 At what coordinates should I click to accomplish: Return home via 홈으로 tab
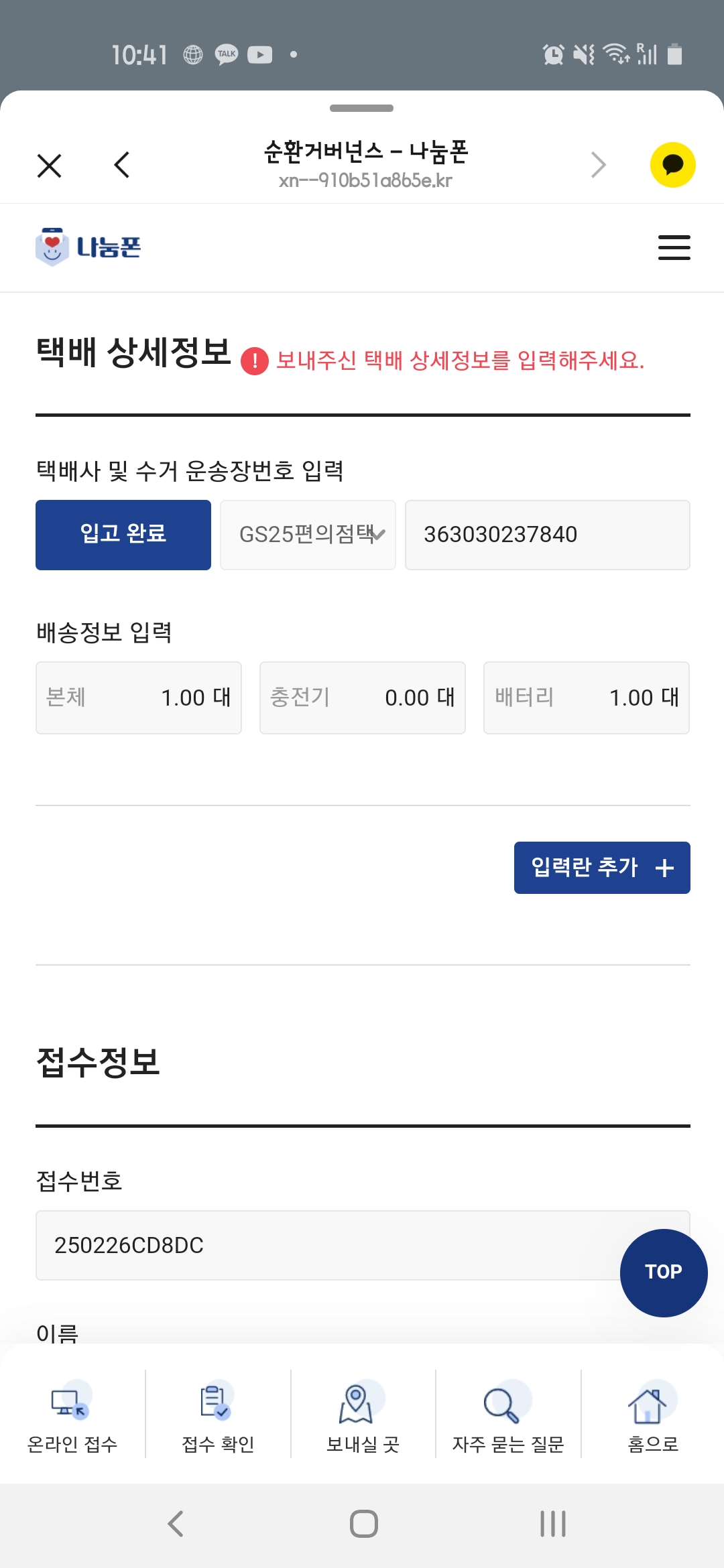pyautogui.click(x=653, y=1414)
